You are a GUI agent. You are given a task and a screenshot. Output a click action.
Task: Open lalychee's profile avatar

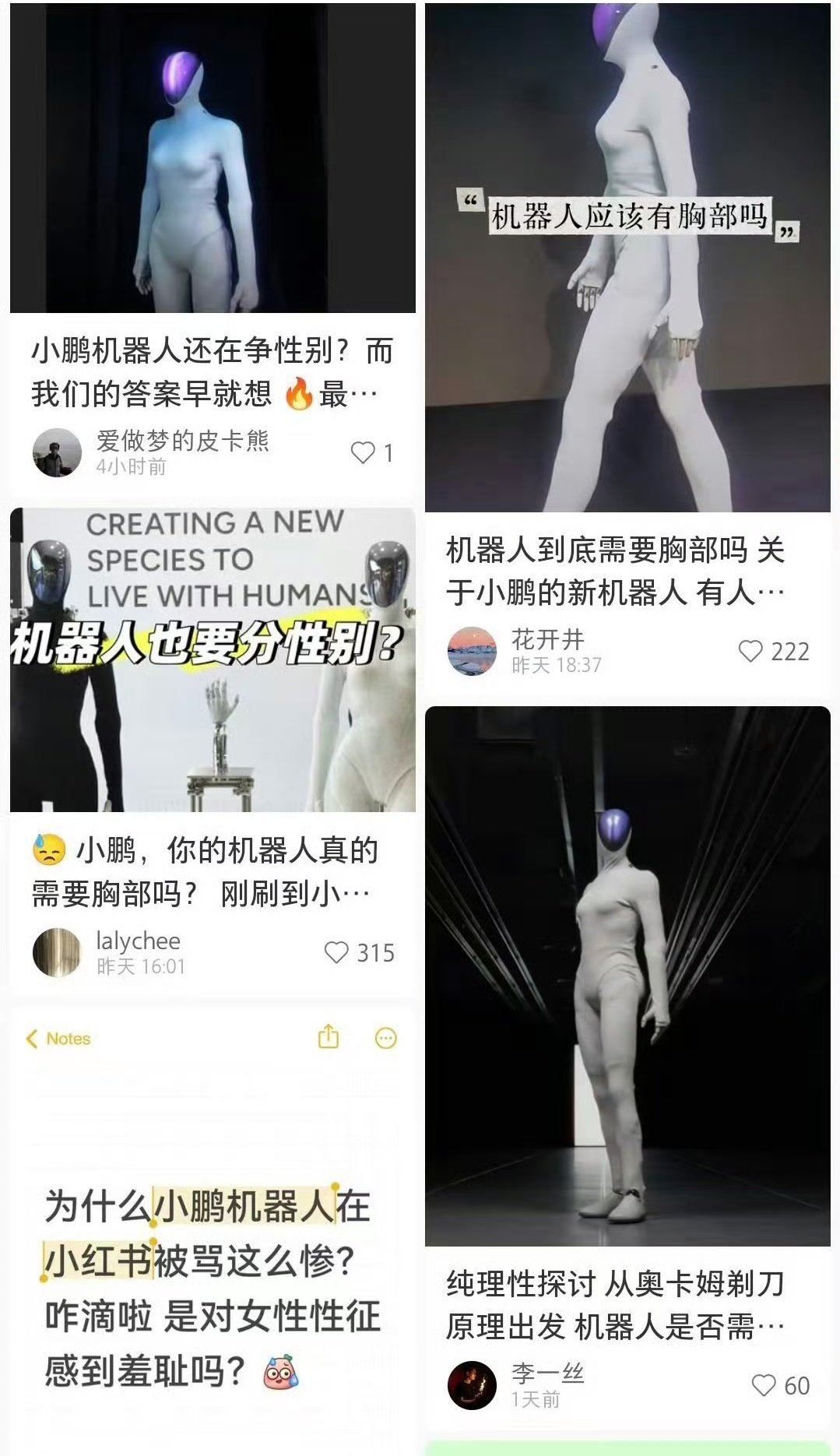pyautogui.click(x=56, y=951)
